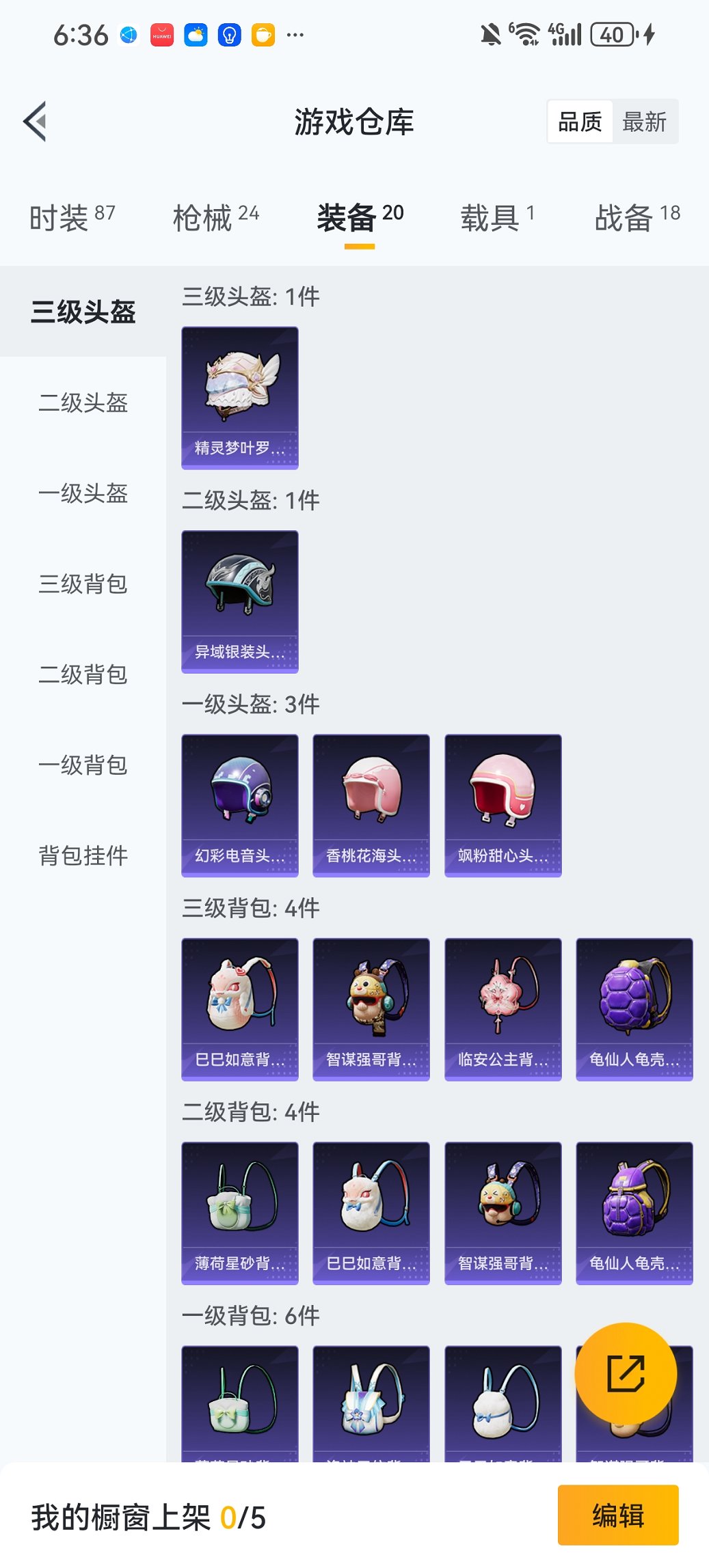Select 二级头盔 in the side list
This screenshot has height=1568, width=709.
(x=83, y=402)
